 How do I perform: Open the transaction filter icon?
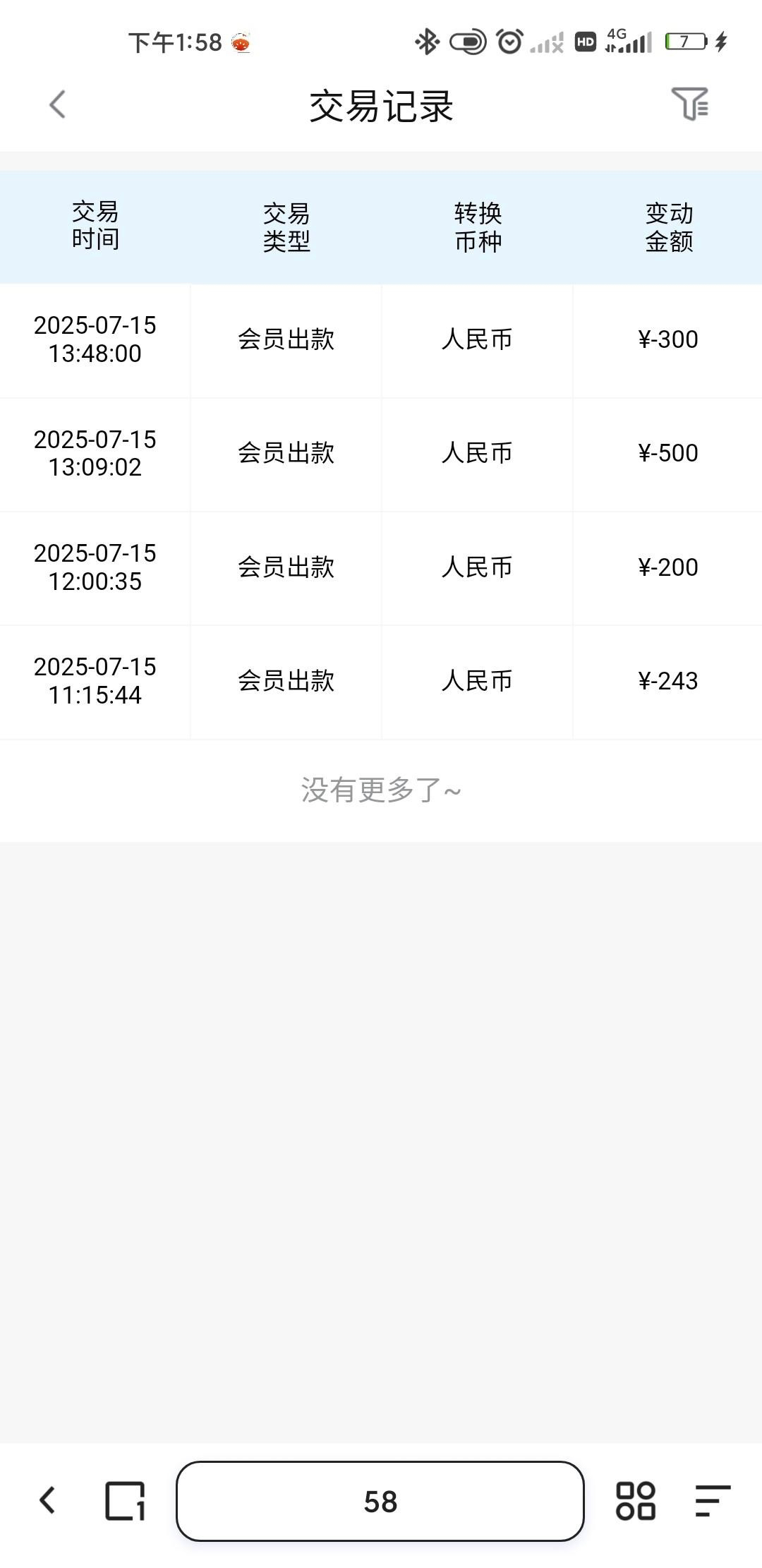pos(689,104)
